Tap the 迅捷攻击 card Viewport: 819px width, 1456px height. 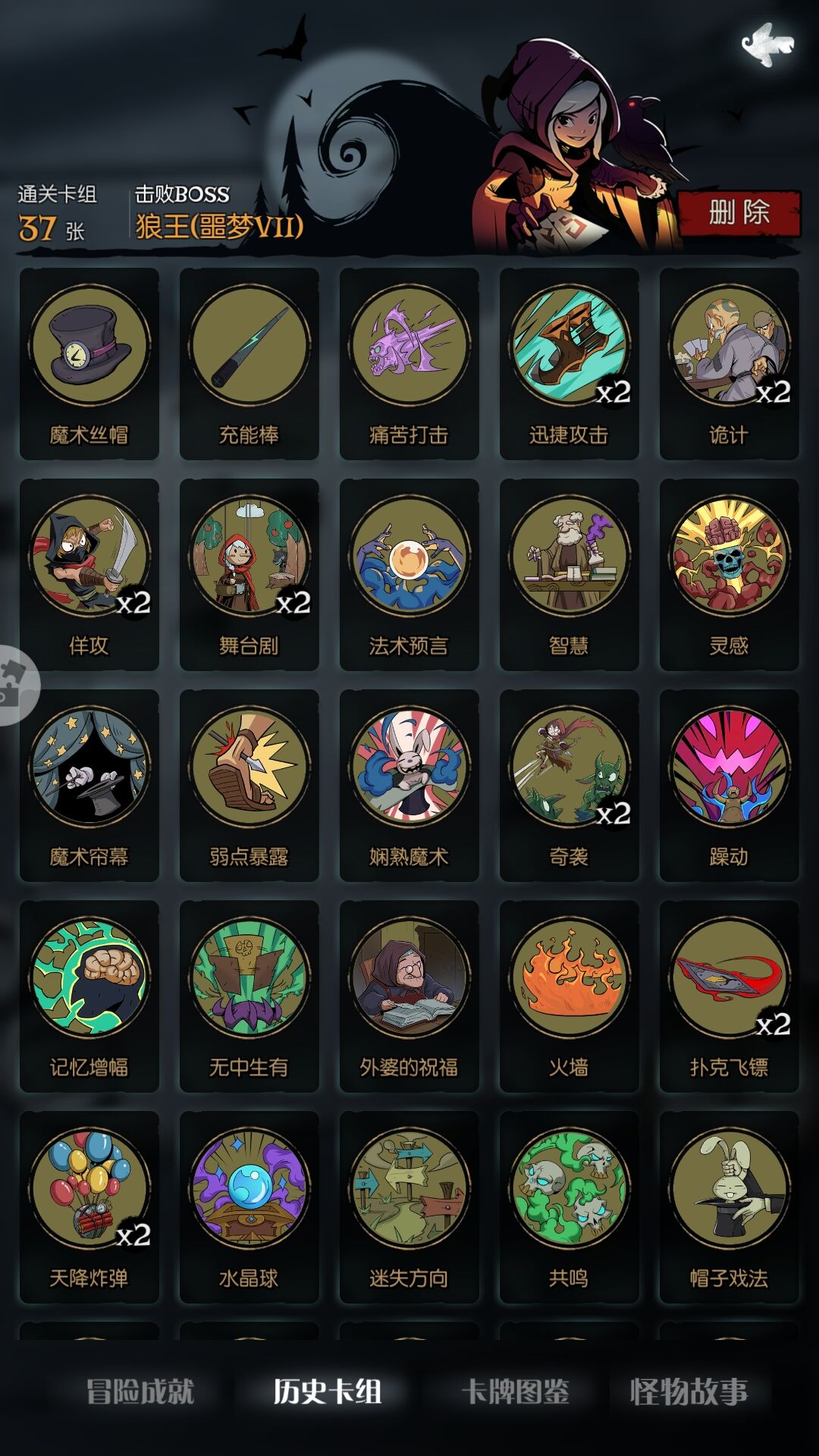click(570, 364)
